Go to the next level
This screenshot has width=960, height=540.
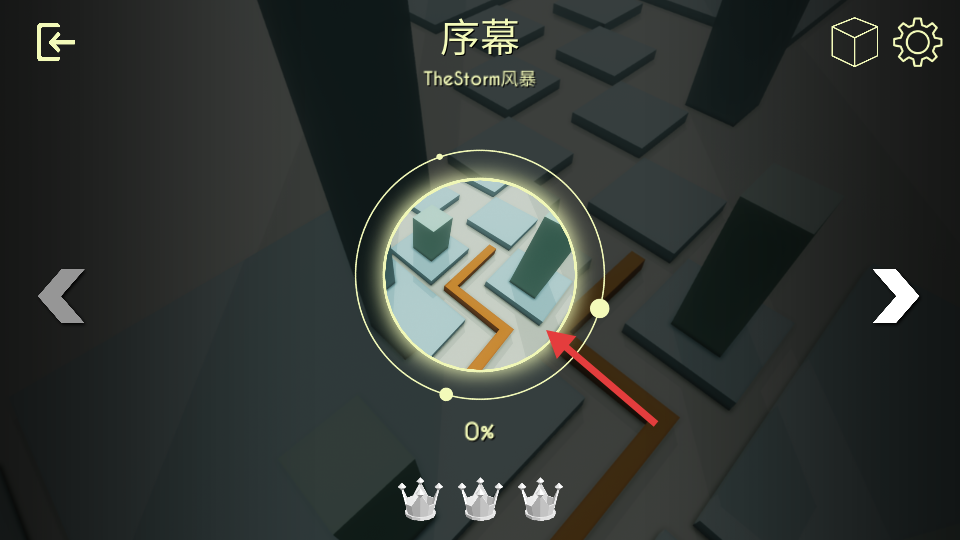pyautogui.click(x=895, y=296)
